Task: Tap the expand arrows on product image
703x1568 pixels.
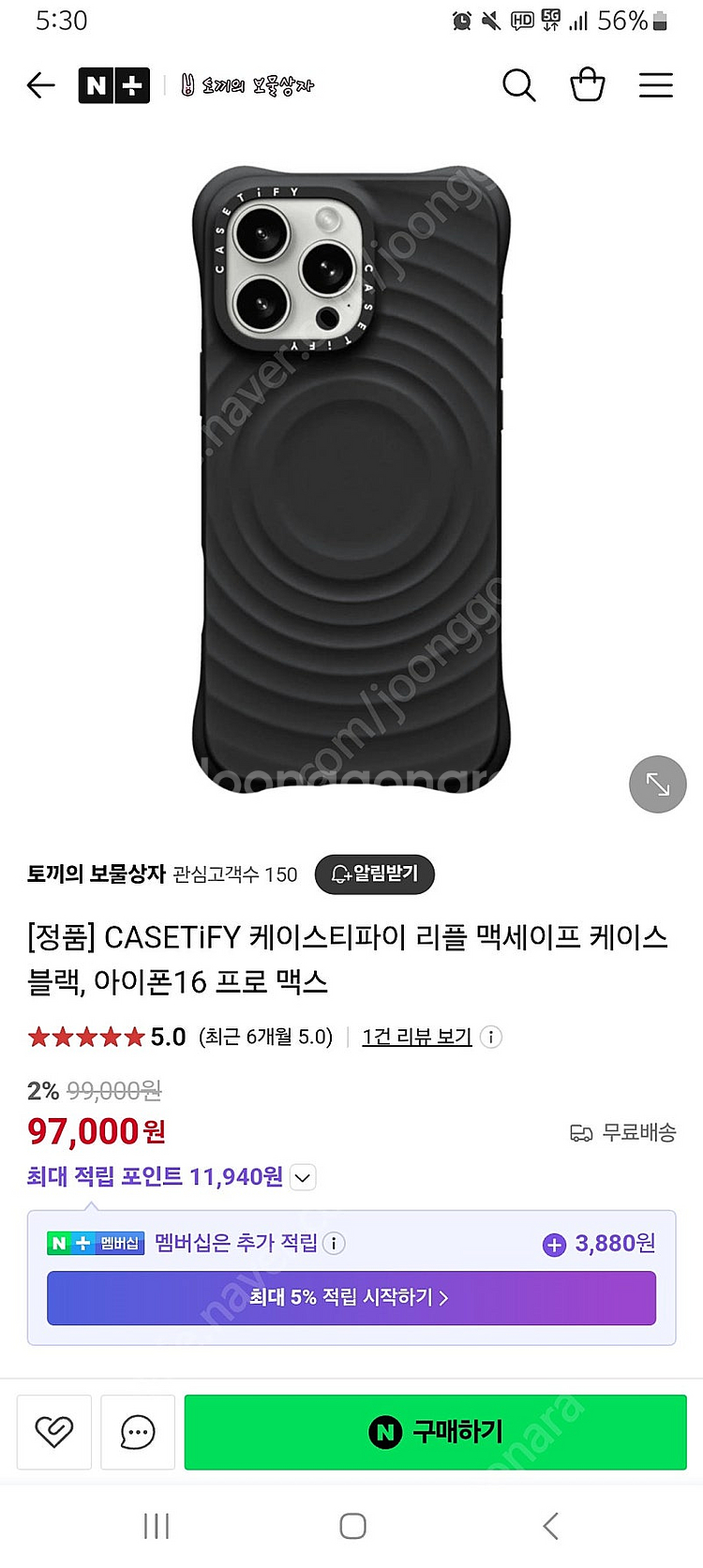Action: pyautogui.click(x=657, y=784)
